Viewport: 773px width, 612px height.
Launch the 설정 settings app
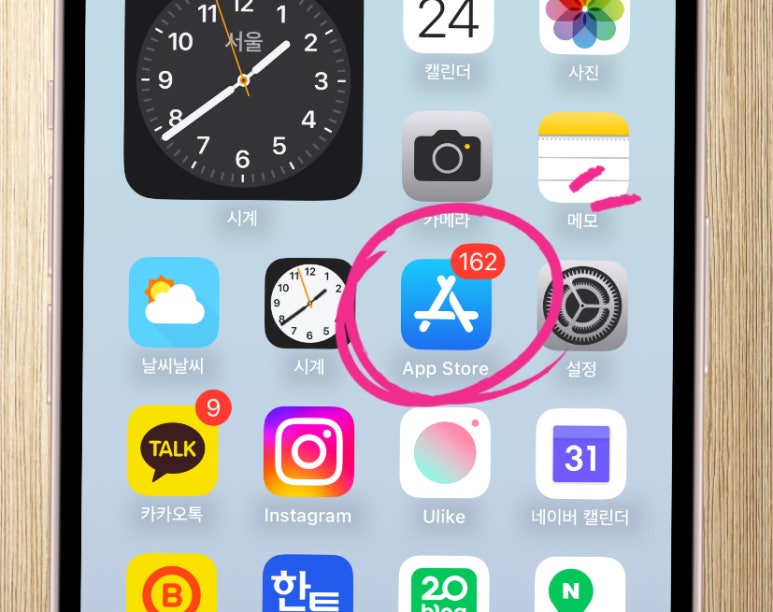pyautogui.click(x=582, y=305)
